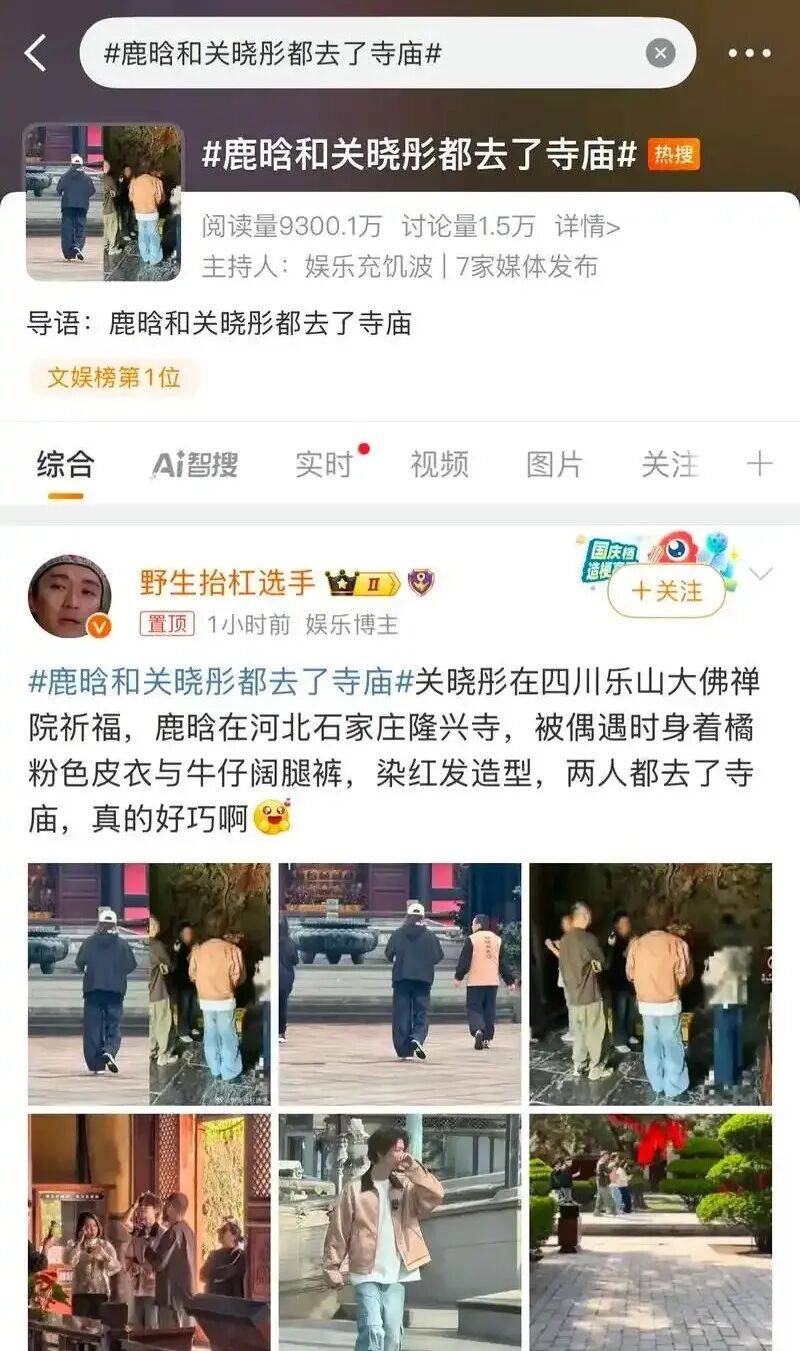The width and height of the screenshot is (800, 1351).
Task: Clear the search text with the X
Action: point(660,53)
